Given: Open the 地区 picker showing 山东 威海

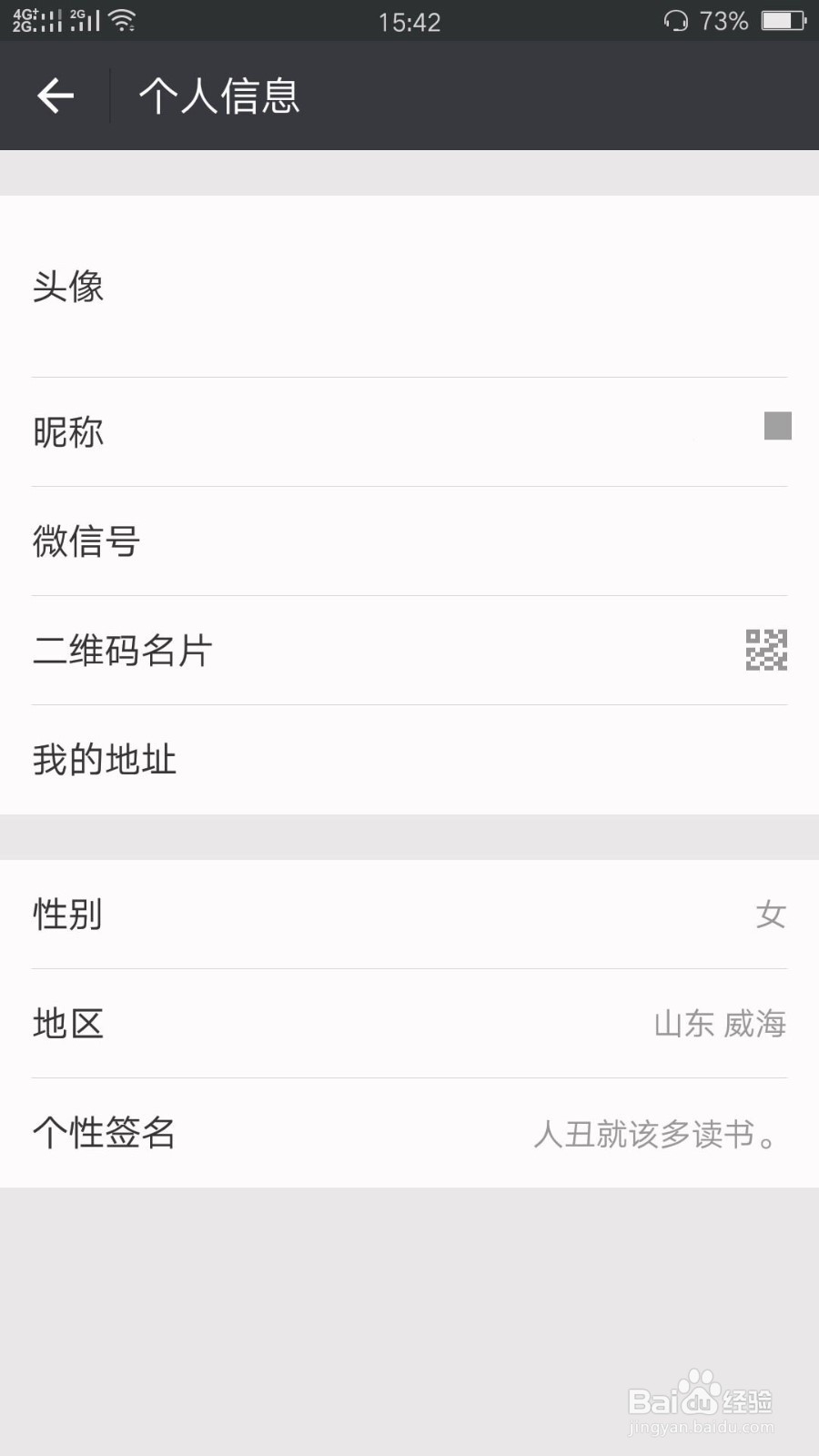Looking at the screenshot, I should click(x=409, y=1024).
